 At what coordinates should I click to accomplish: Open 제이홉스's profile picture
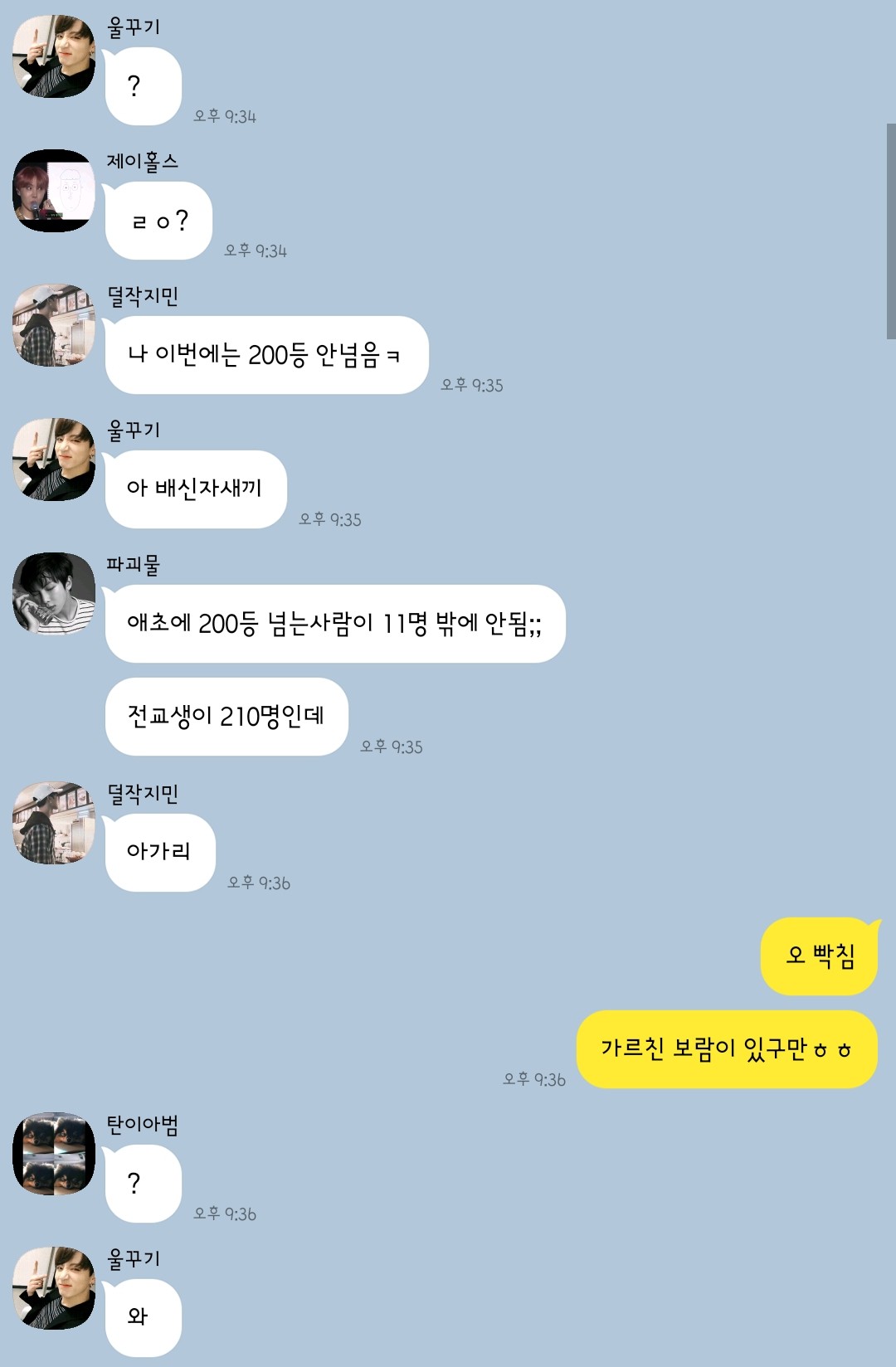(x=54, y=191)
